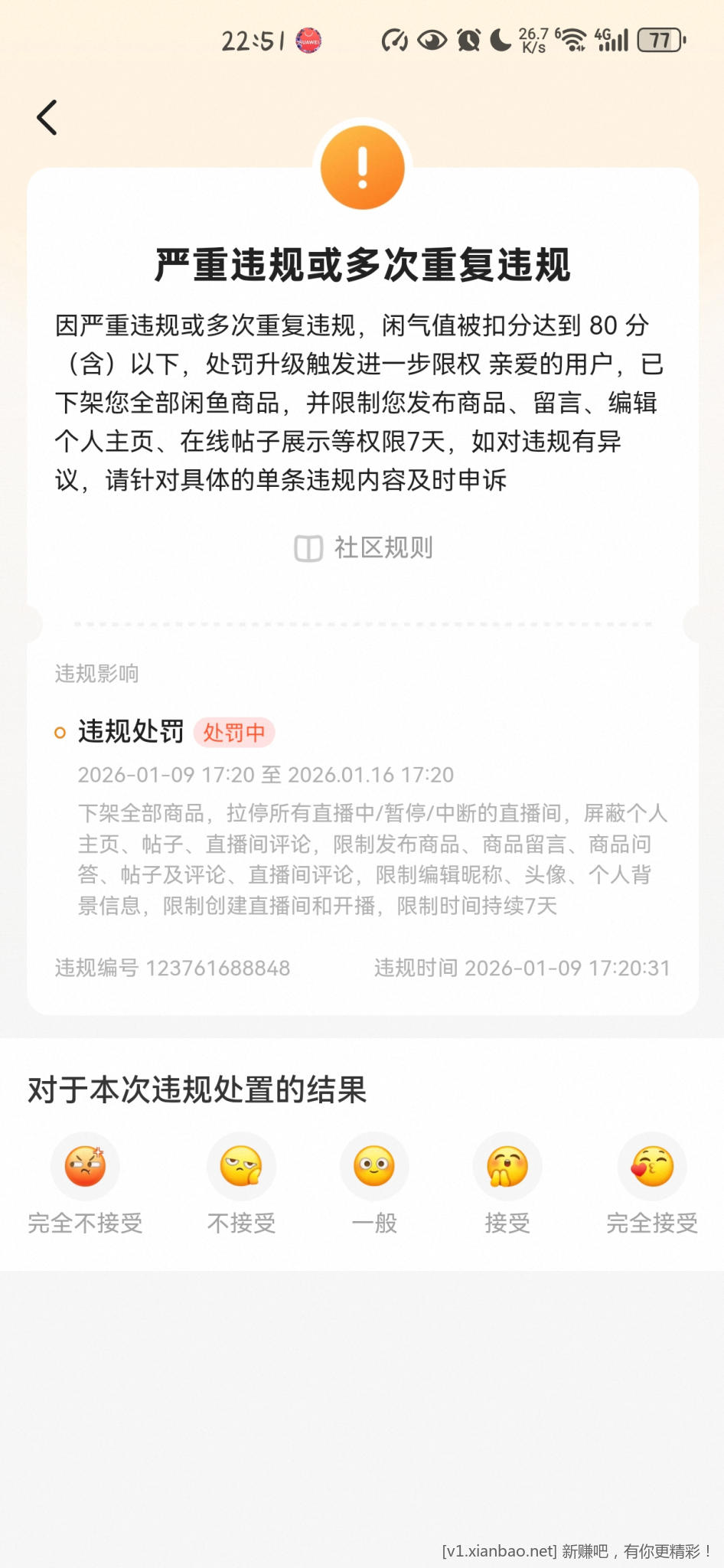Select the skeptical emoji for 不接受
Image resolution: width=724 pixels, height=1568 pixels.
click(x=241, y=1166)
